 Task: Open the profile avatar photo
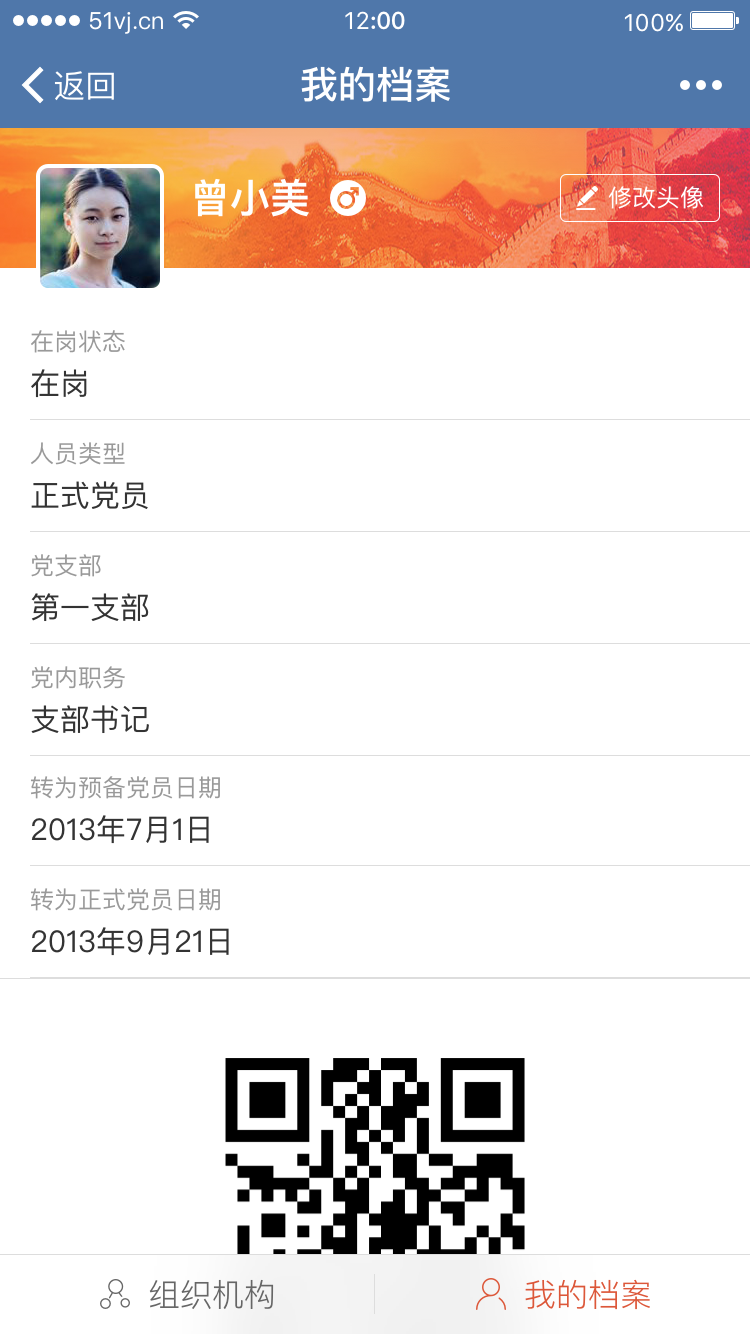click(x=100, y=227)
